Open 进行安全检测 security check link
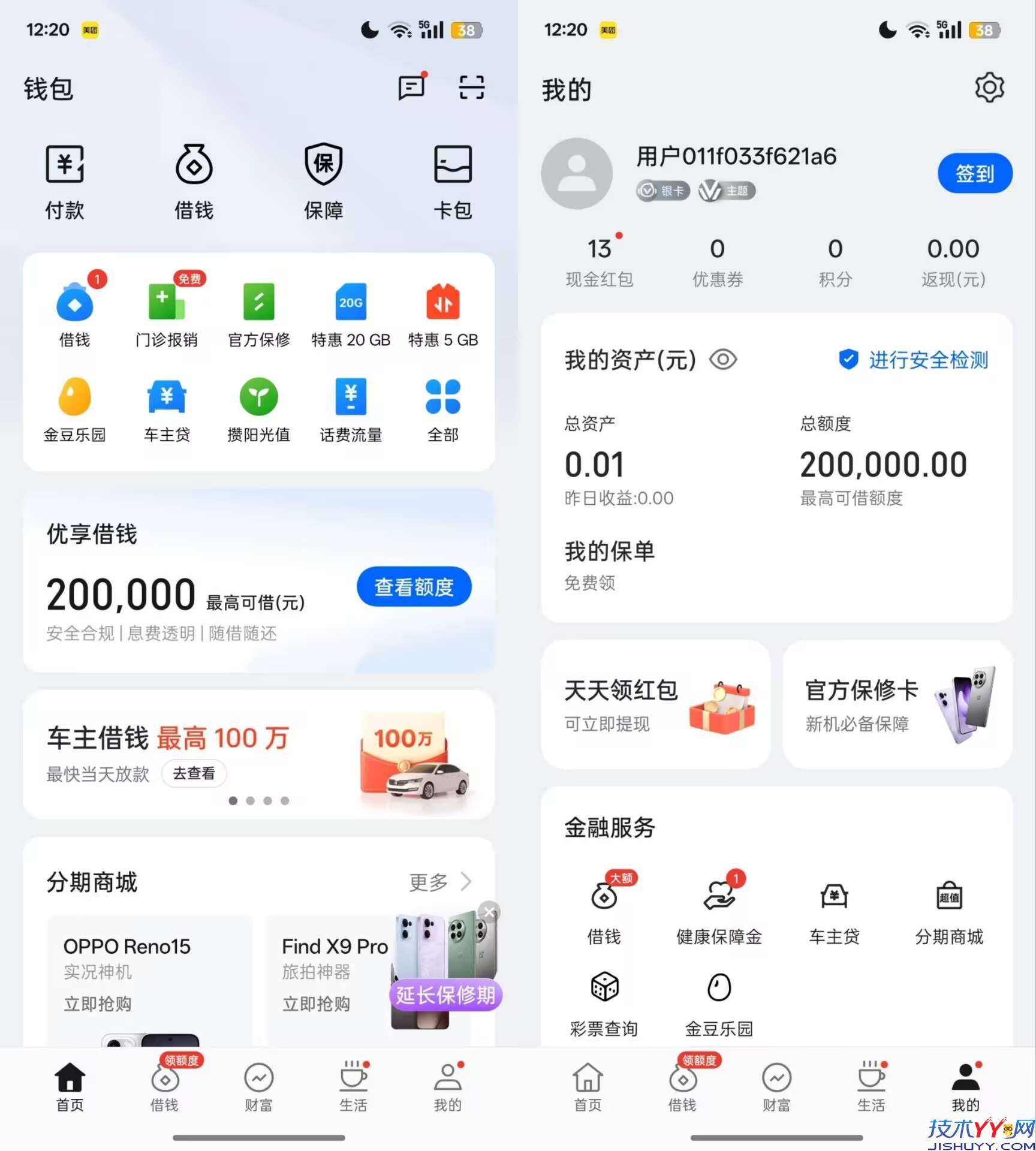Screen dimensions: 1036x1151 [x=927, y=360]
